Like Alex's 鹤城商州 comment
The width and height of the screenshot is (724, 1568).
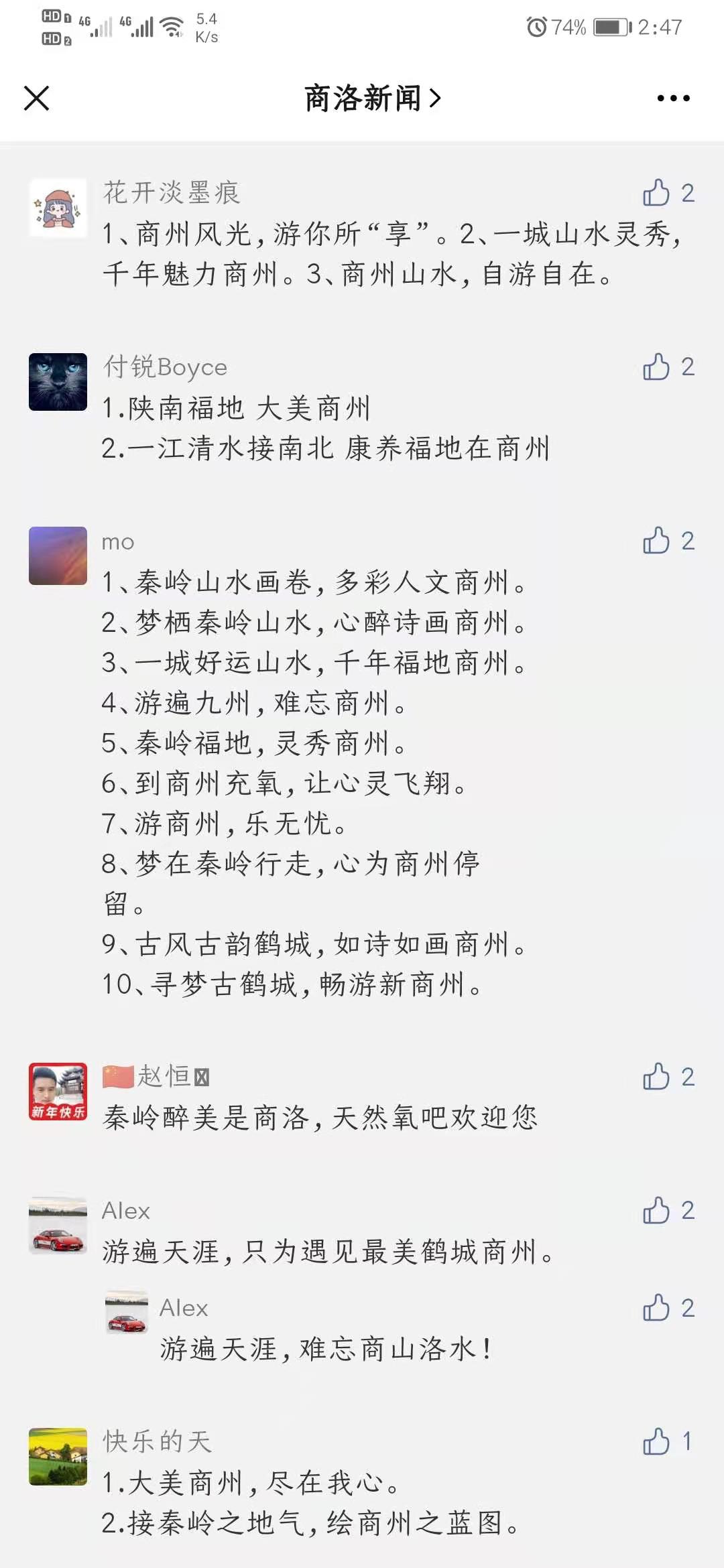[x=657, y=1211]
